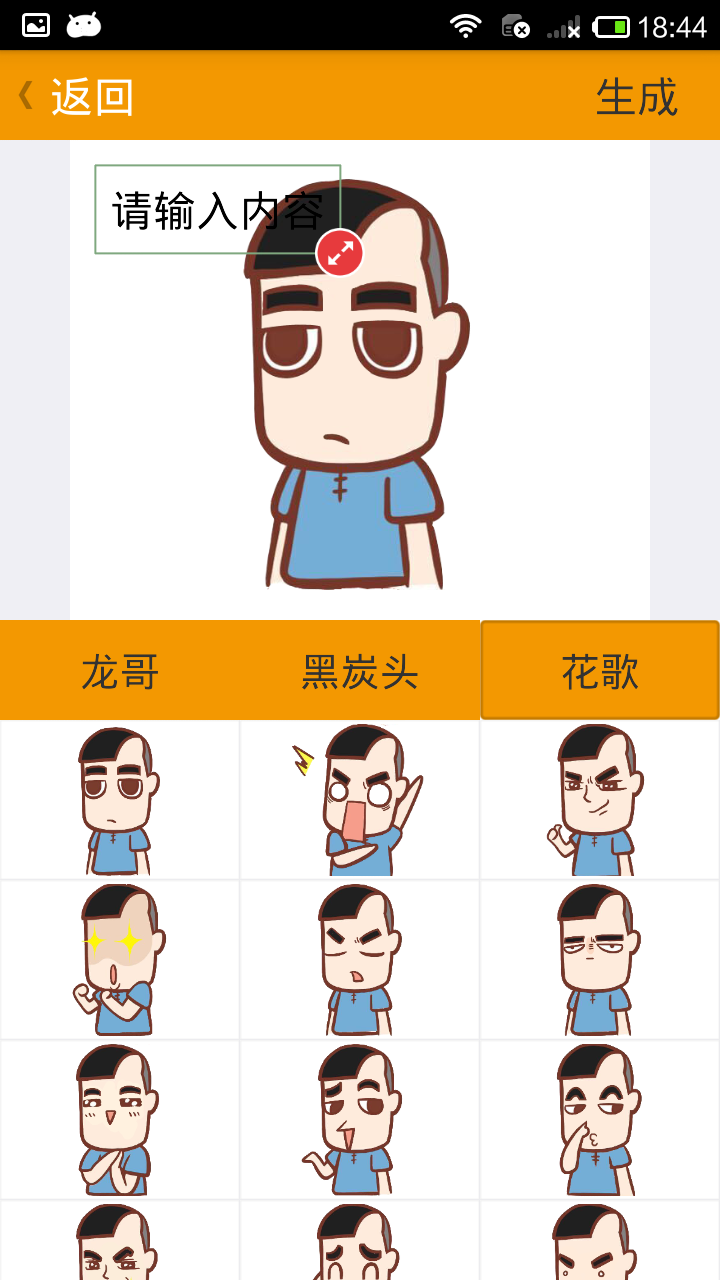The height and width of the screenshot is (1280, 720).
Task: Tap the Wi-Fi icon in the status bar
Action: (x=464, y=27)
